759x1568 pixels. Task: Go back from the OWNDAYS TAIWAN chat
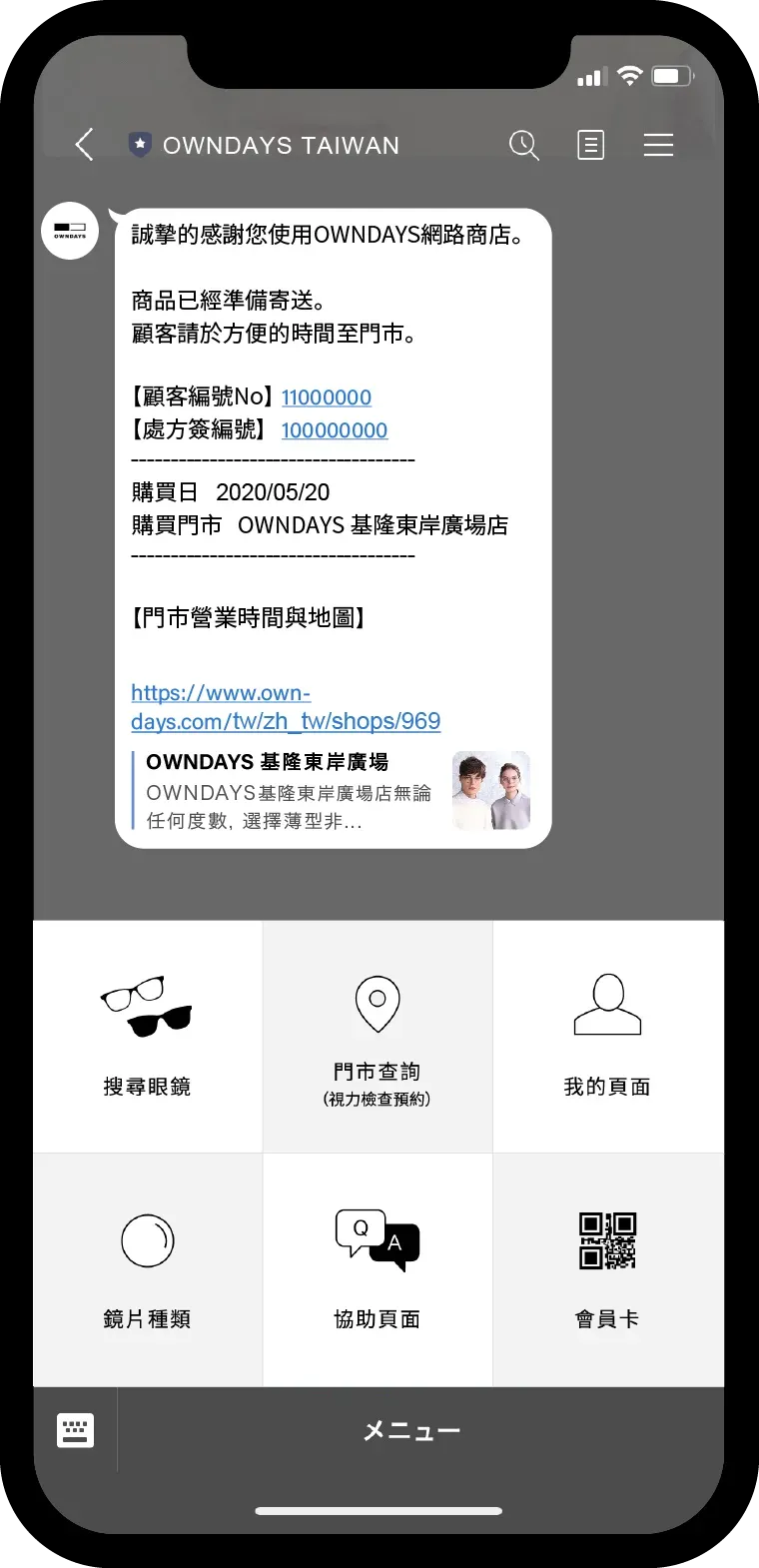click(x=85, y=145)
